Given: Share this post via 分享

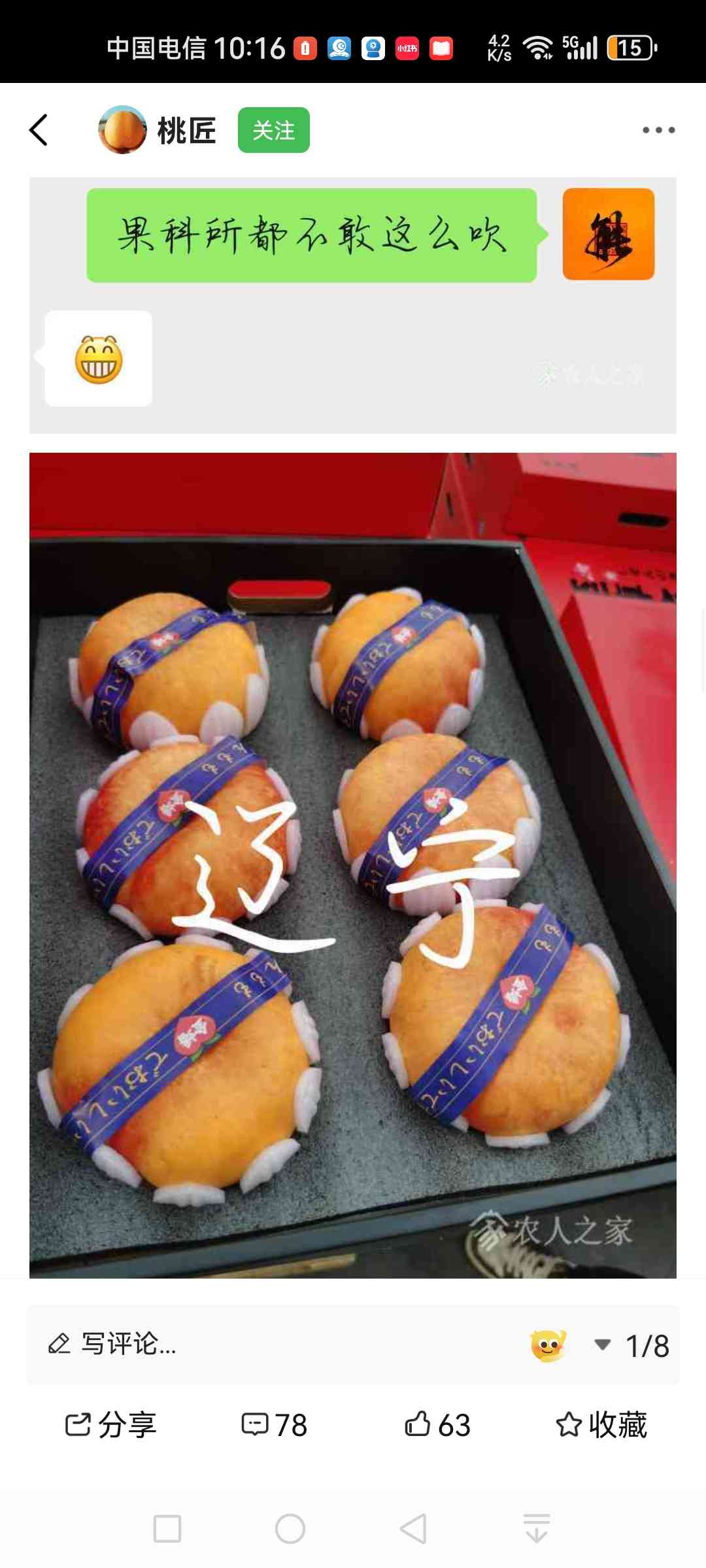Looking at the screenshot, I should tap(110, 1425).
